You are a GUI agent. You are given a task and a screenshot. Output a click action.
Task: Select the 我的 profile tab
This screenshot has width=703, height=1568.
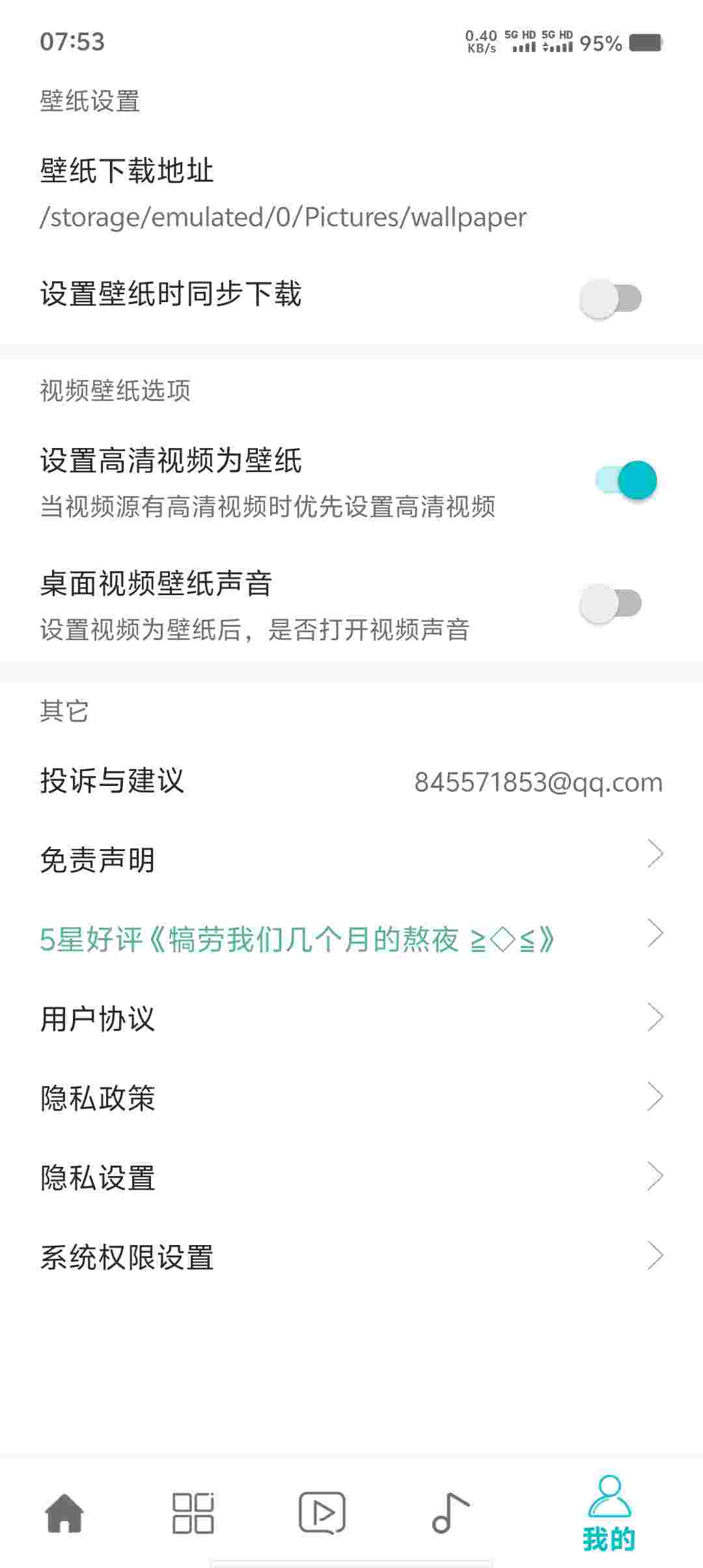point(609,1514)
